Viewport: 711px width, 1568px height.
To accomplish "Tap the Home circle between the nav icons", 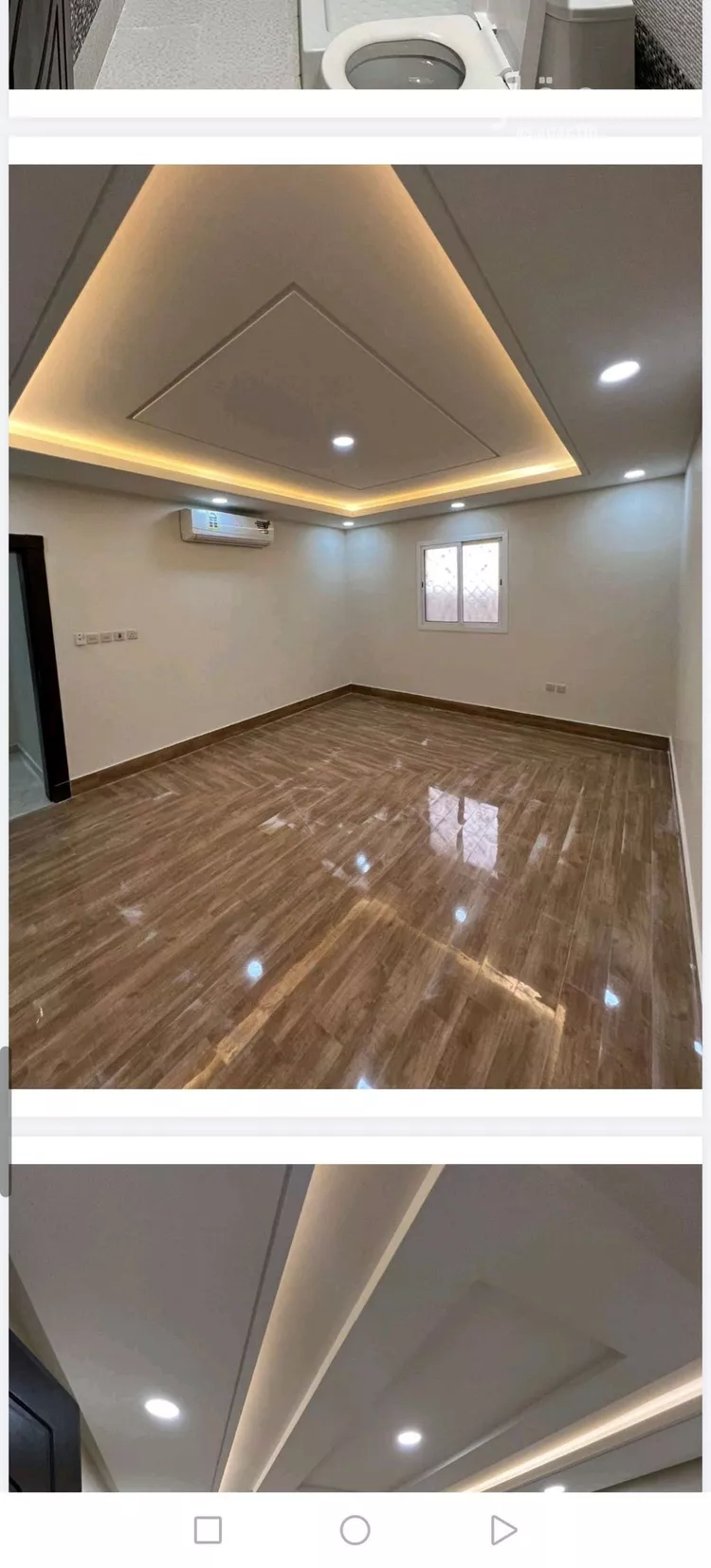I will [355, 1528].
